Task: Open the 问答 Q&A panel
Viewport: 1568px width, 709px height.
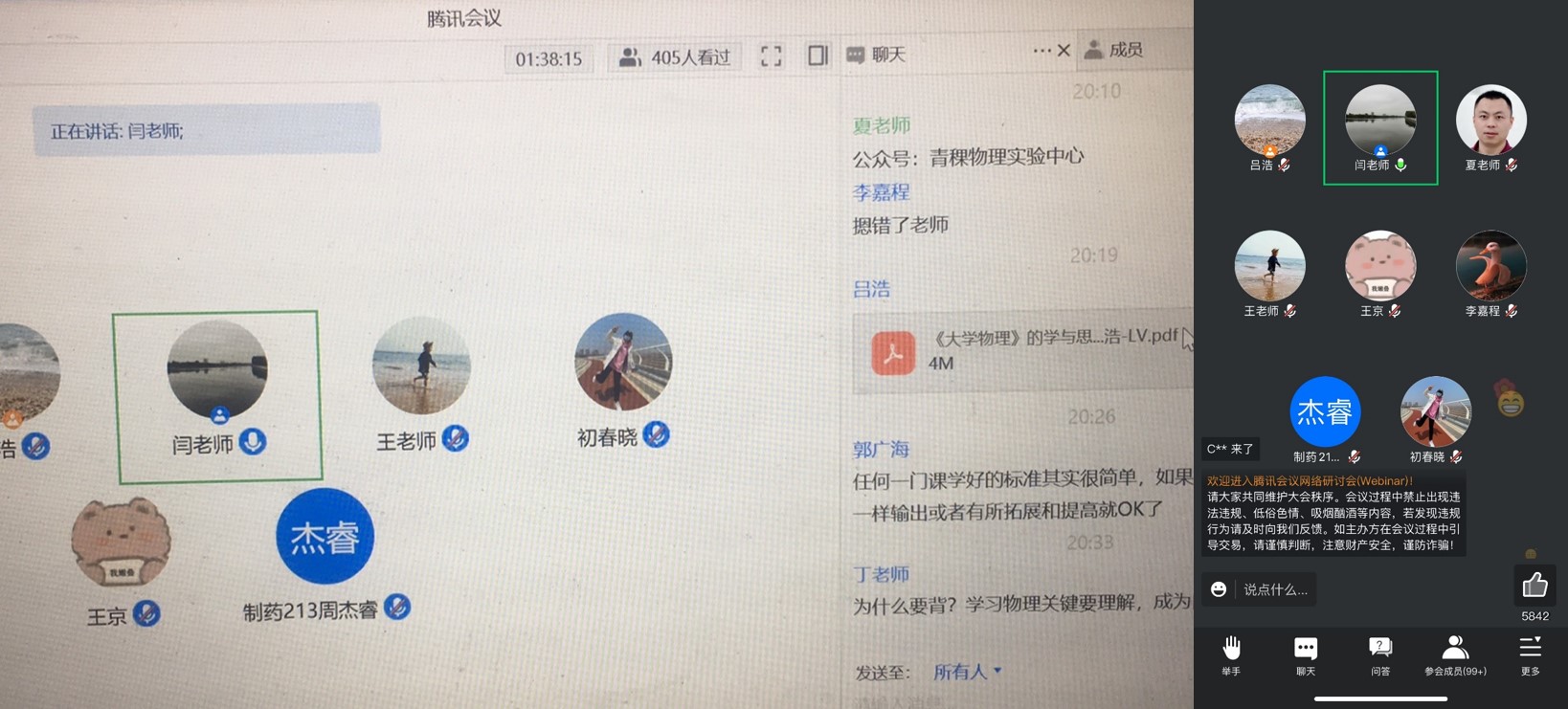Action: click(1380, 654)
